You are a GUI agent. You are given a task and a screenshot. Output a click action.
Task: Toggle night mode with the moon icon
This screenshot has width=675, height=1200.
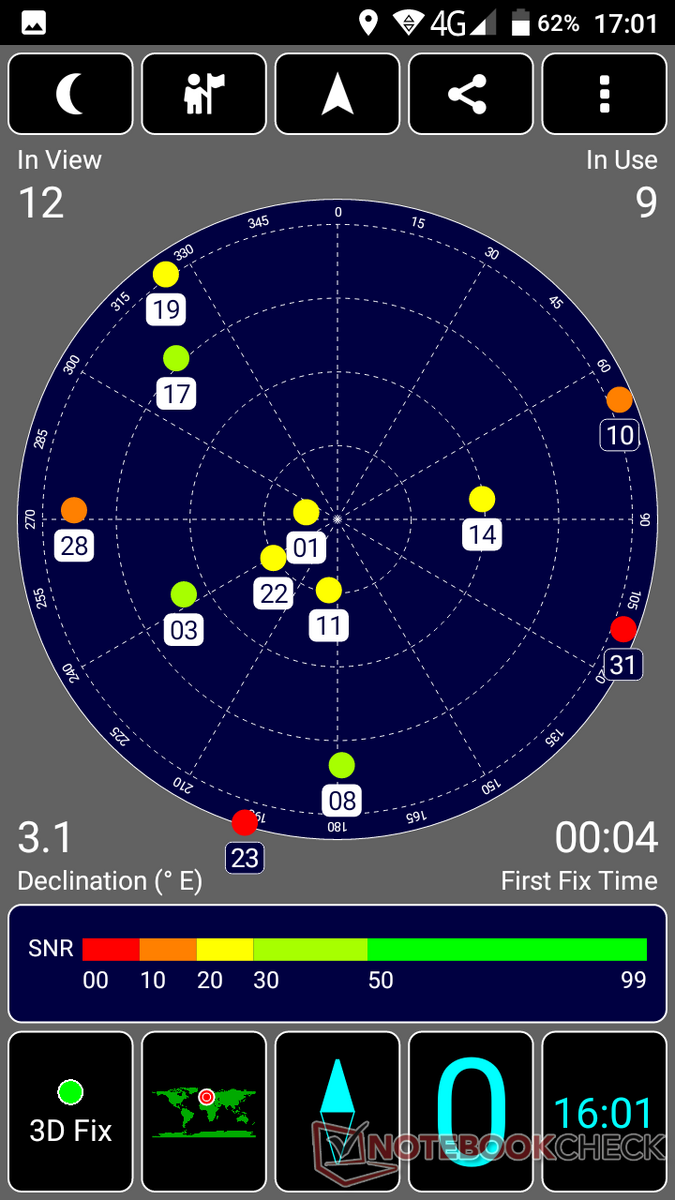tap(70, 94)
